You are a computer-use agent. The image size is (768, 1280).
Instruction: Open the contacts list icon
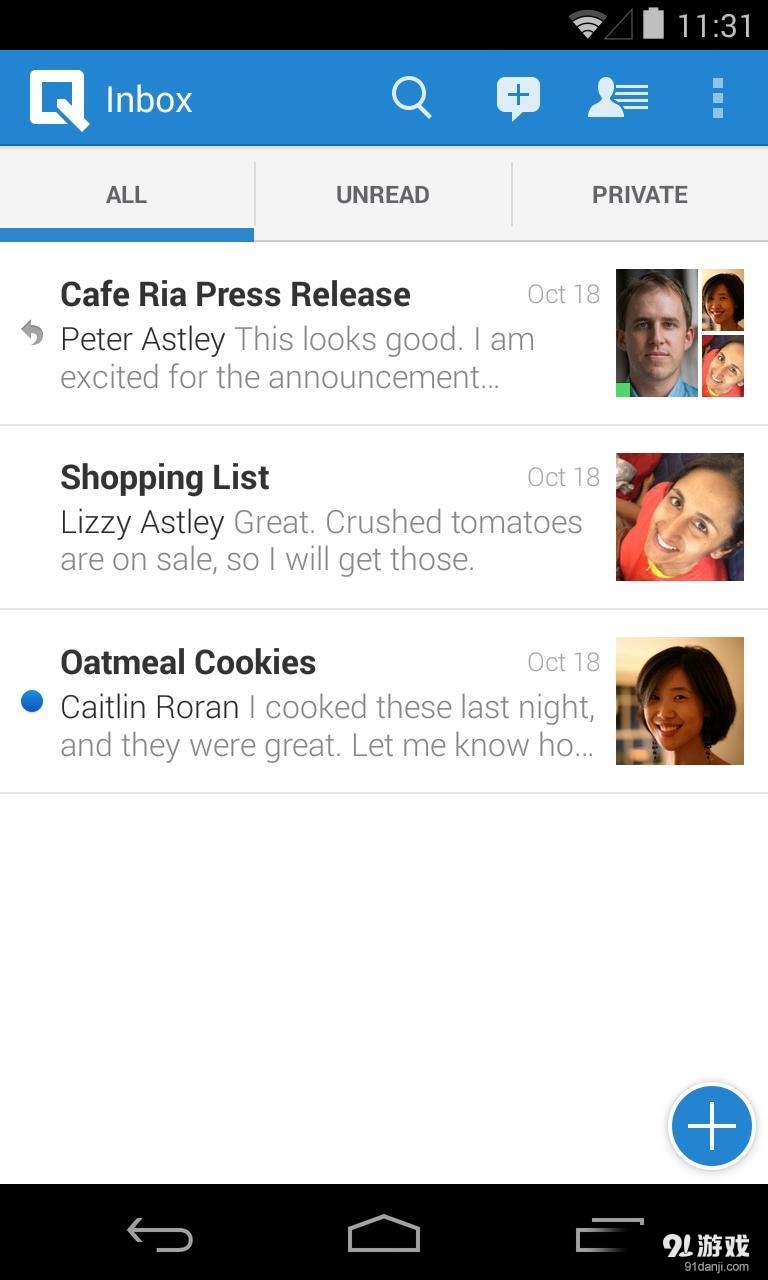(x=618, y=98)
